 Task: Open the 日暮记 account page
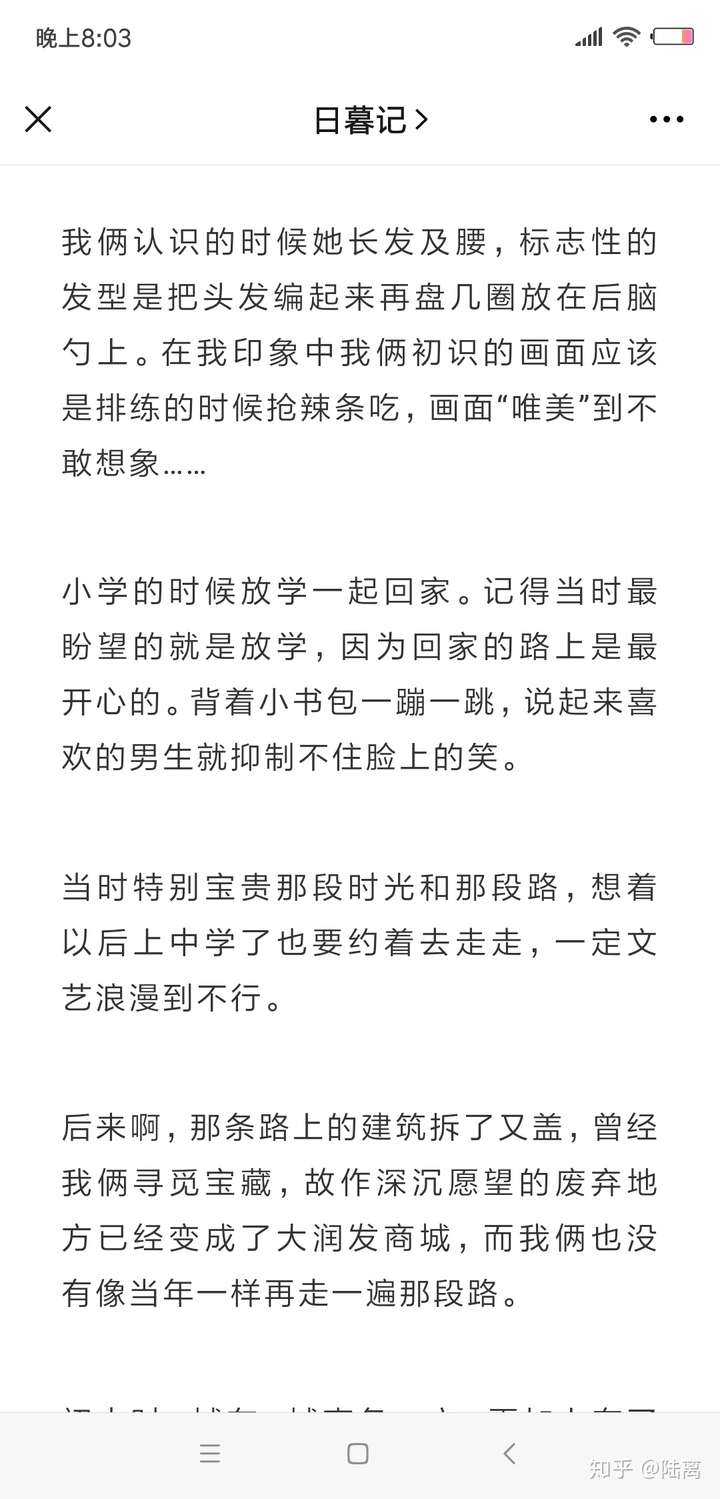[370, 121]
